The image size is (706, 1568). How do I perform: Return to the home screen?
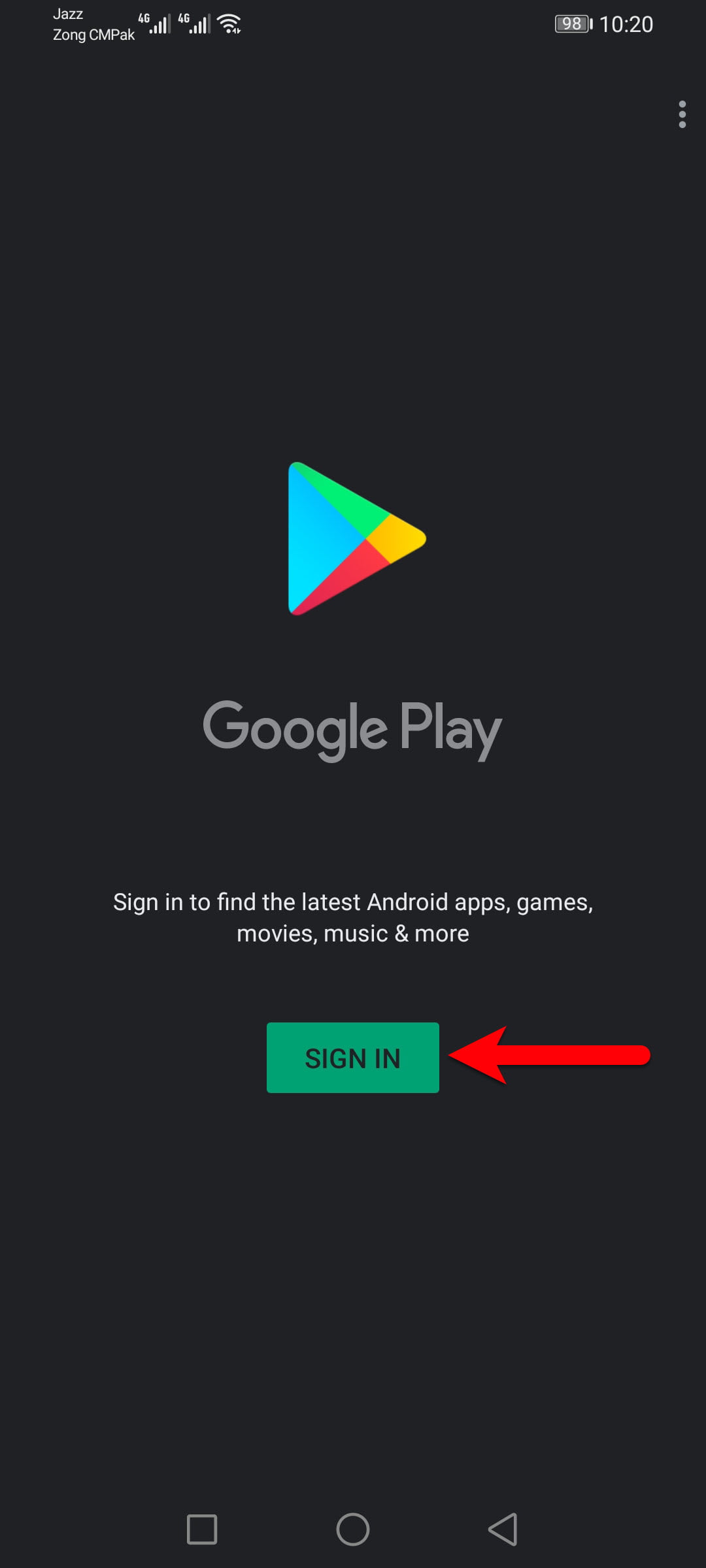point(353,1529)
